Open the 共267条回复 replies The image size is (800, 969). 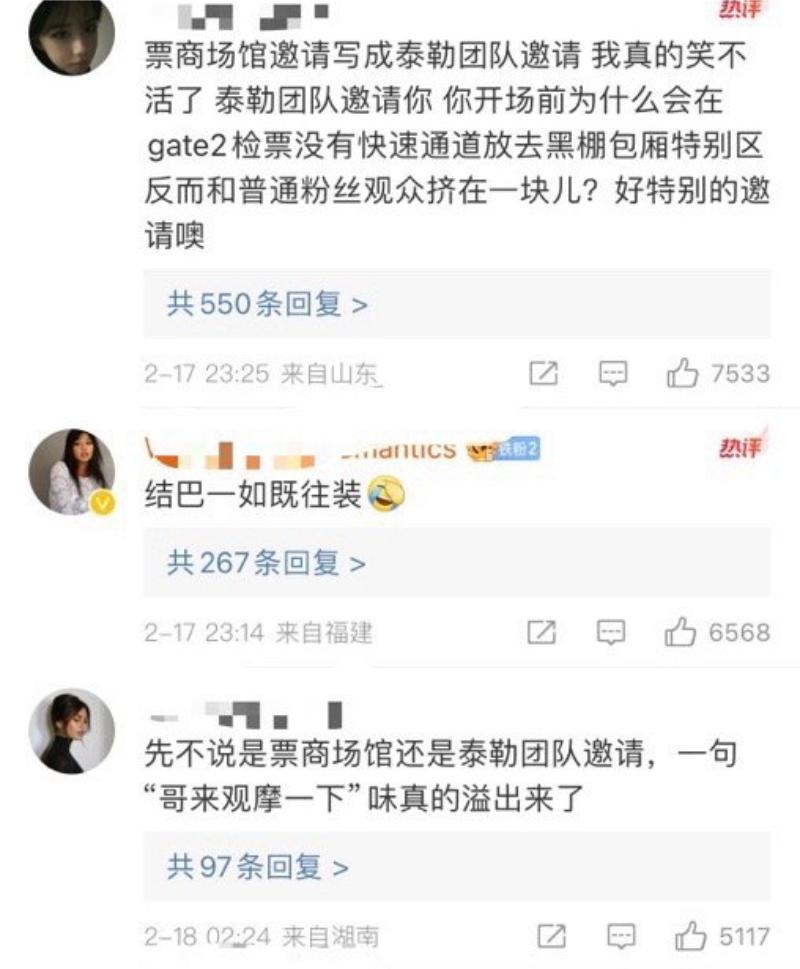click(267, 564)
